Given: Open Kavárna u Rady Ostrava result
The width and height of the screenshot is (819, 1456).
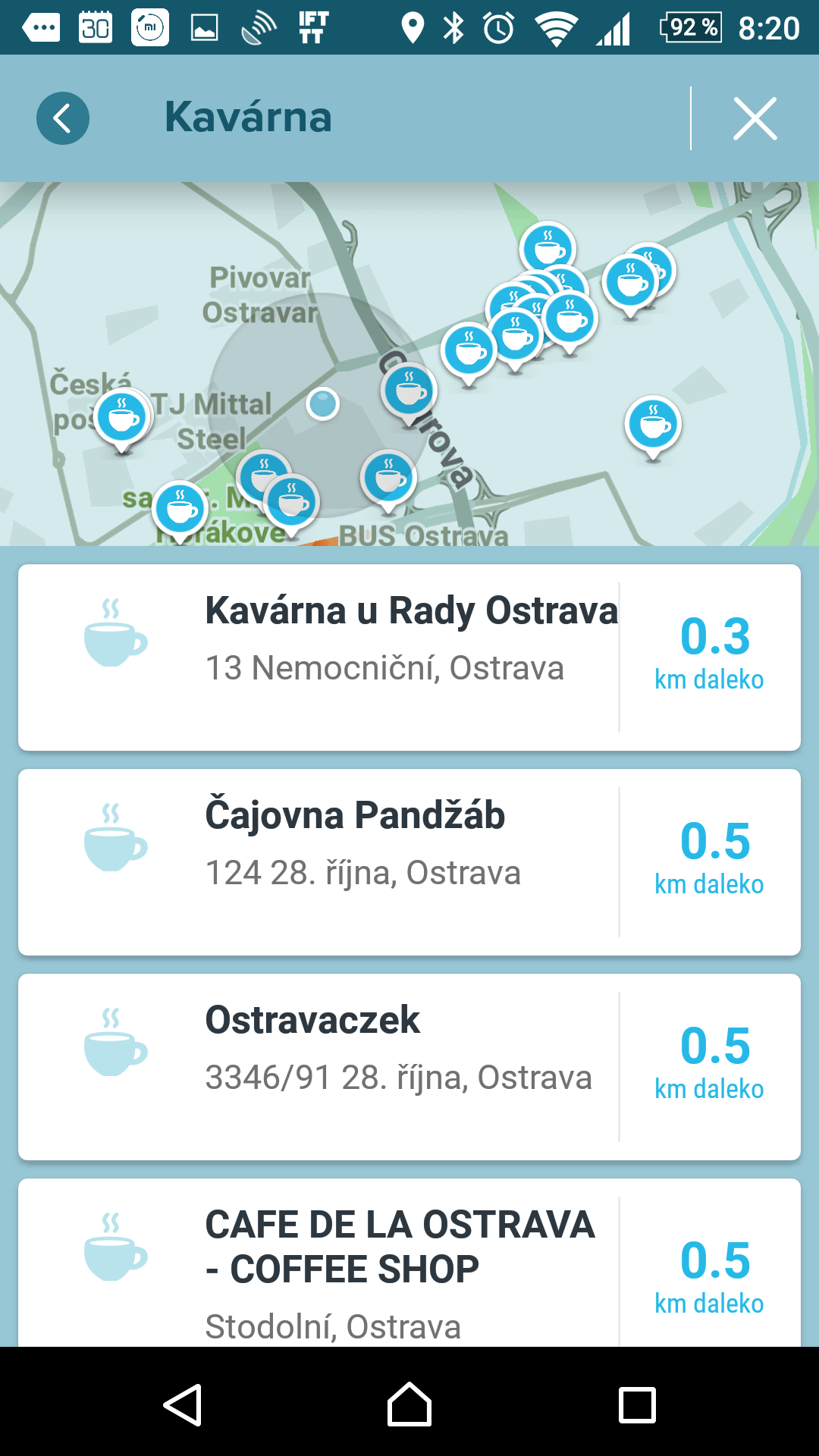Looking at the screenshot, I should [409, 657].
